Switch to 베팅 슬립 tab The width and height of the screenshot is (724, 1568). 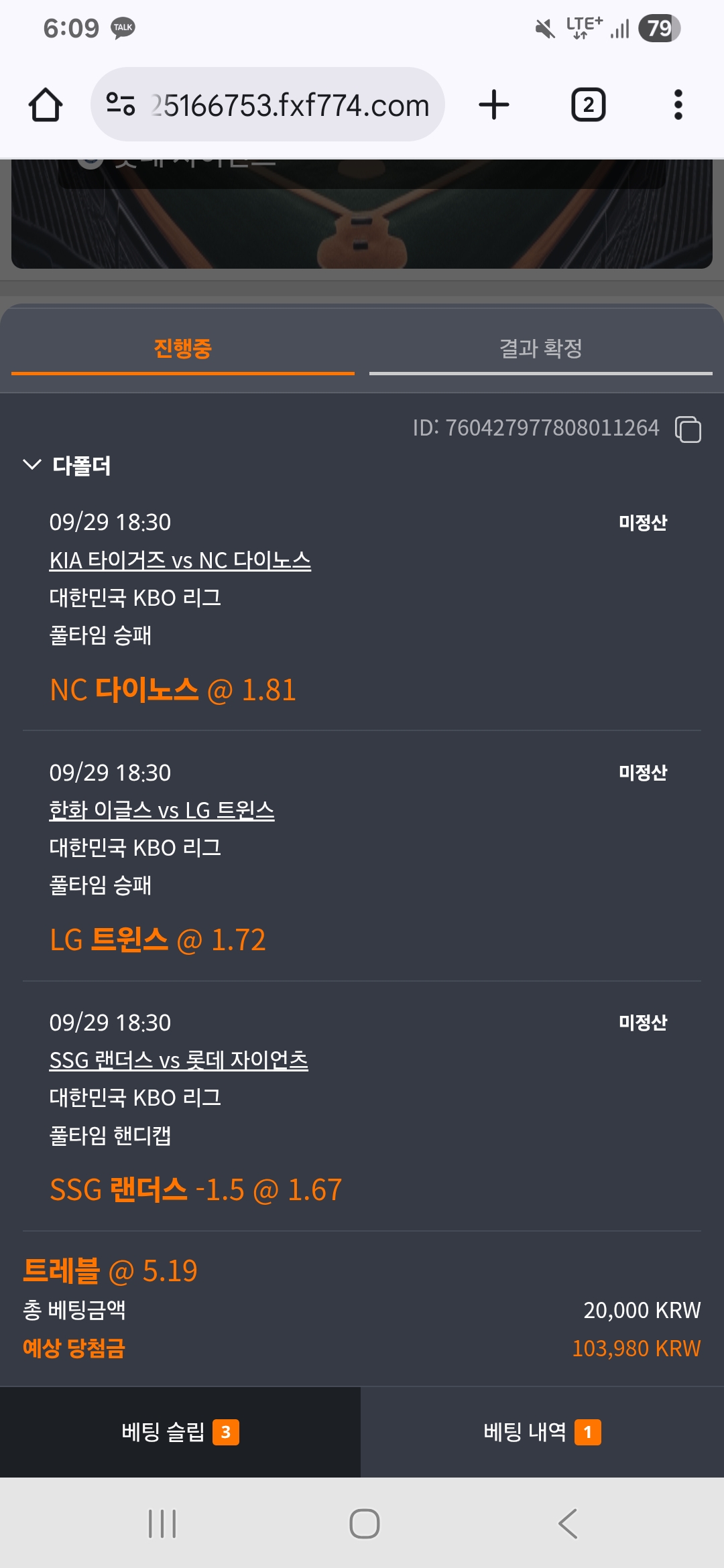(x=180, y=1432)
